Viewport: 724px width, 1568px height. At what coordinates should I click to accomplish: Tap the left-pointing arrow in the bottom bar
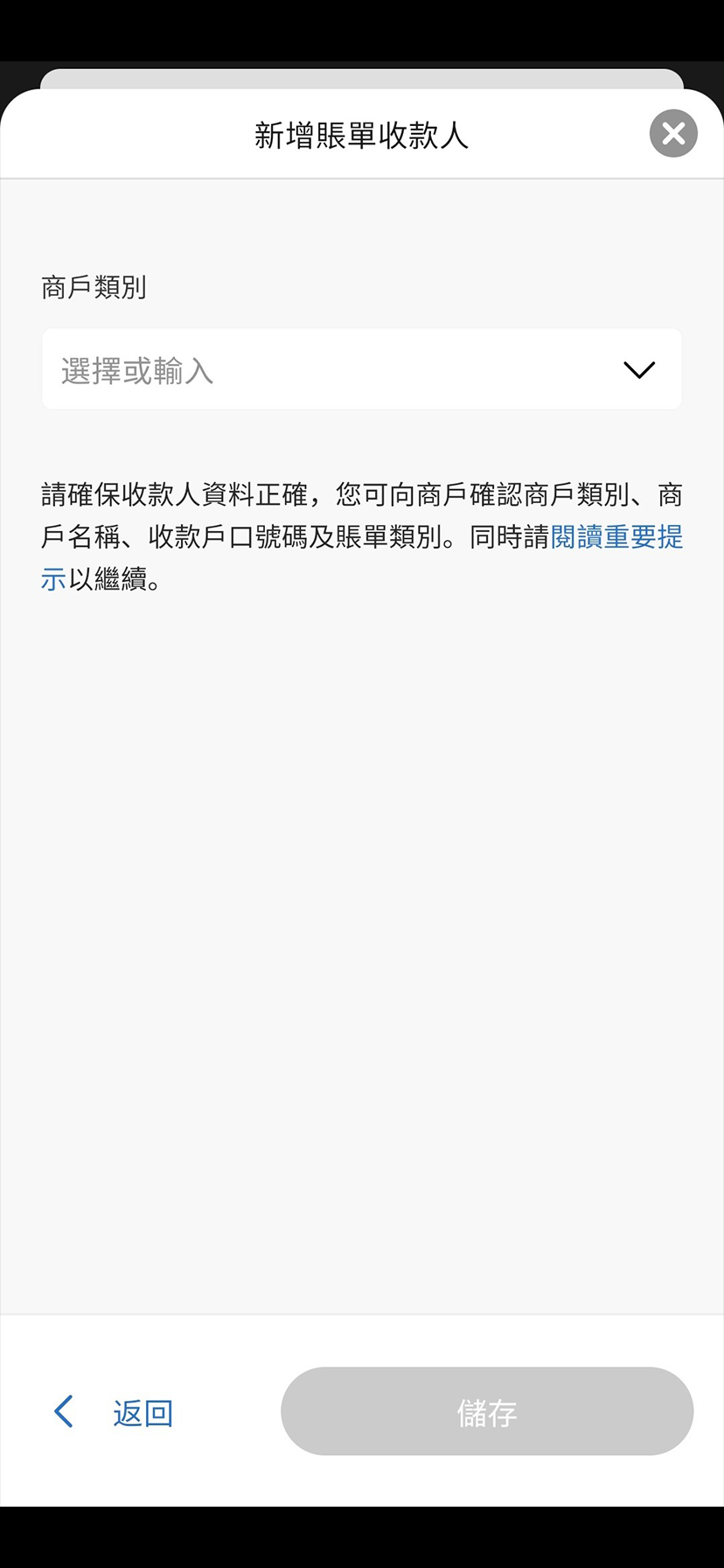tap(62, 1410)
